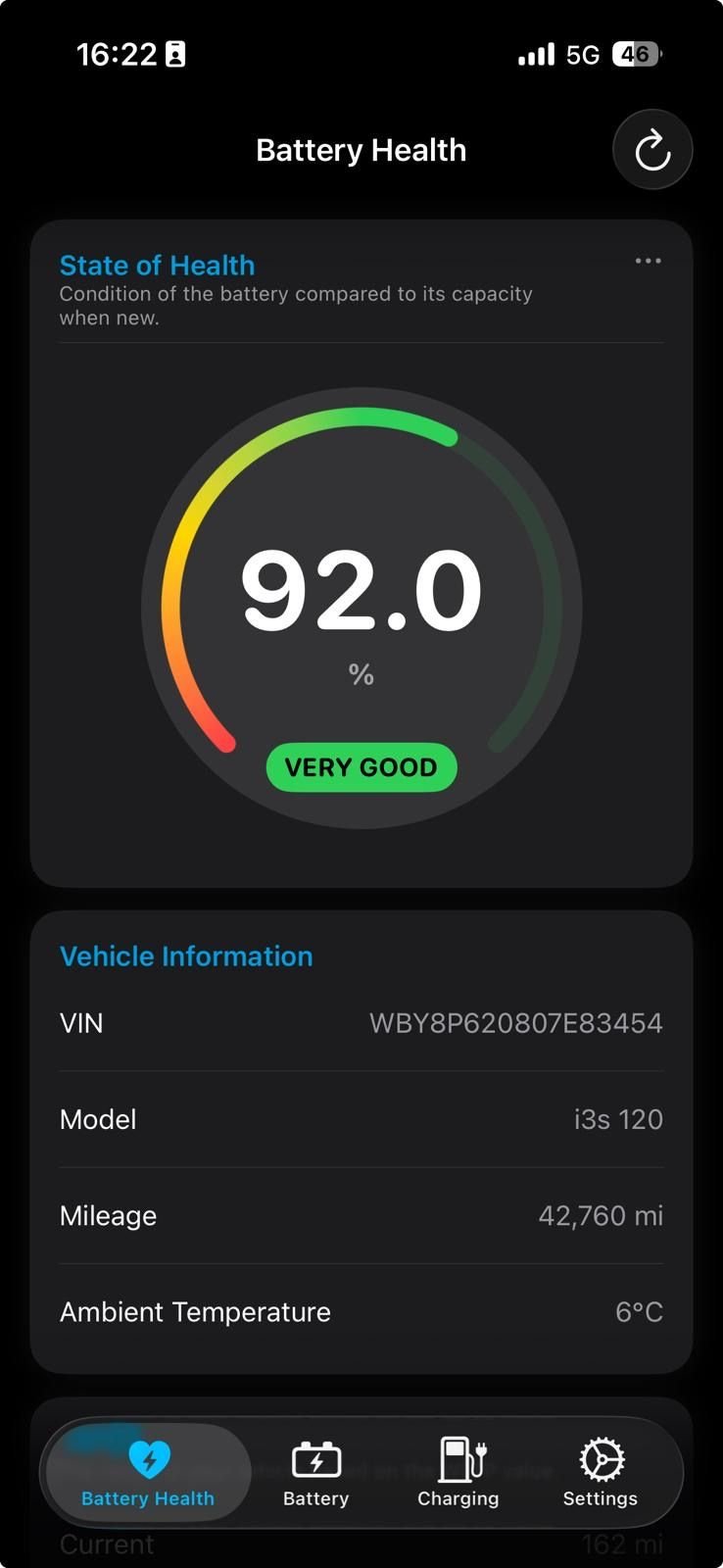The image size is (723, 1568).
Task: Tap the VERY GOOD status badge
Action: point(361,766)
